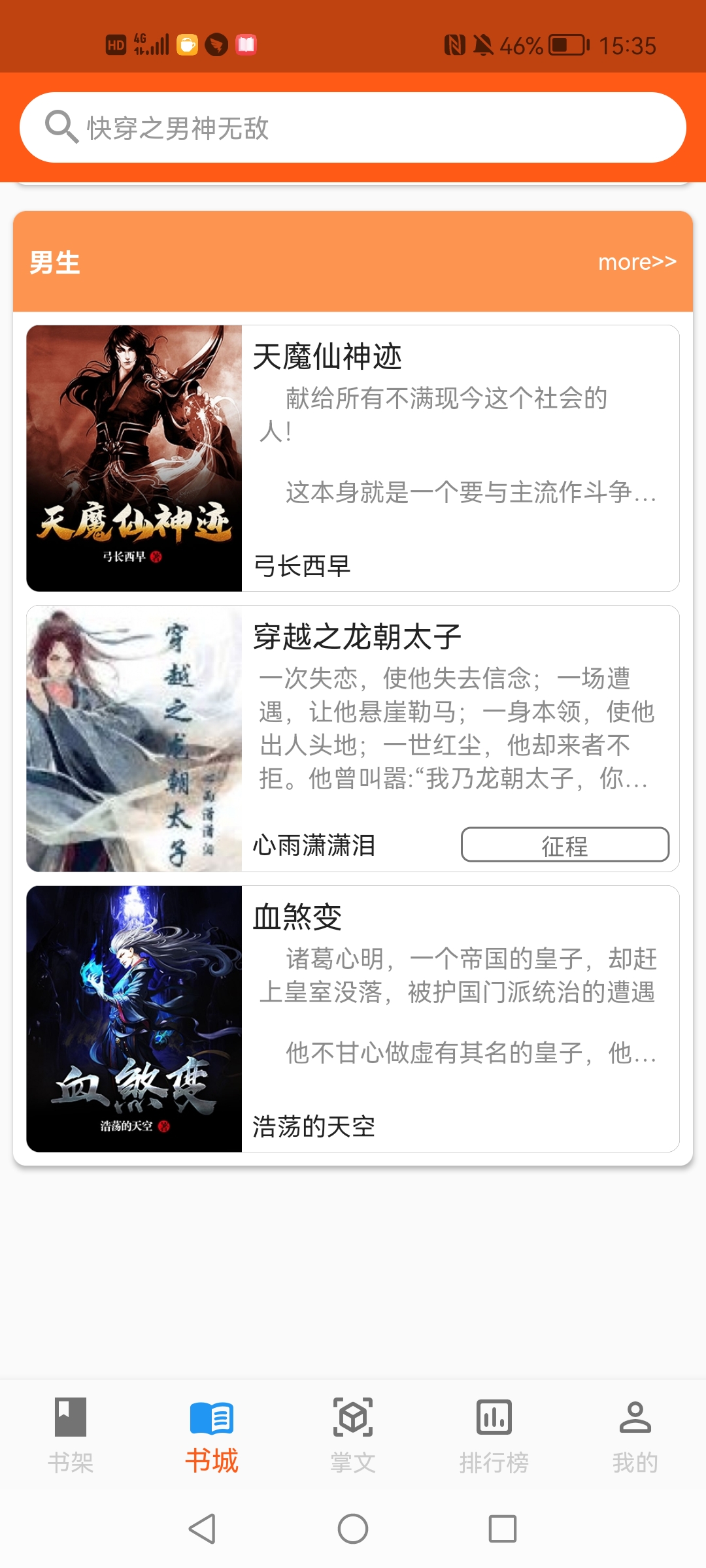Open the 排行榜 rankings tab
This screenshot has width=706, height=1568.
point(494,1435)
